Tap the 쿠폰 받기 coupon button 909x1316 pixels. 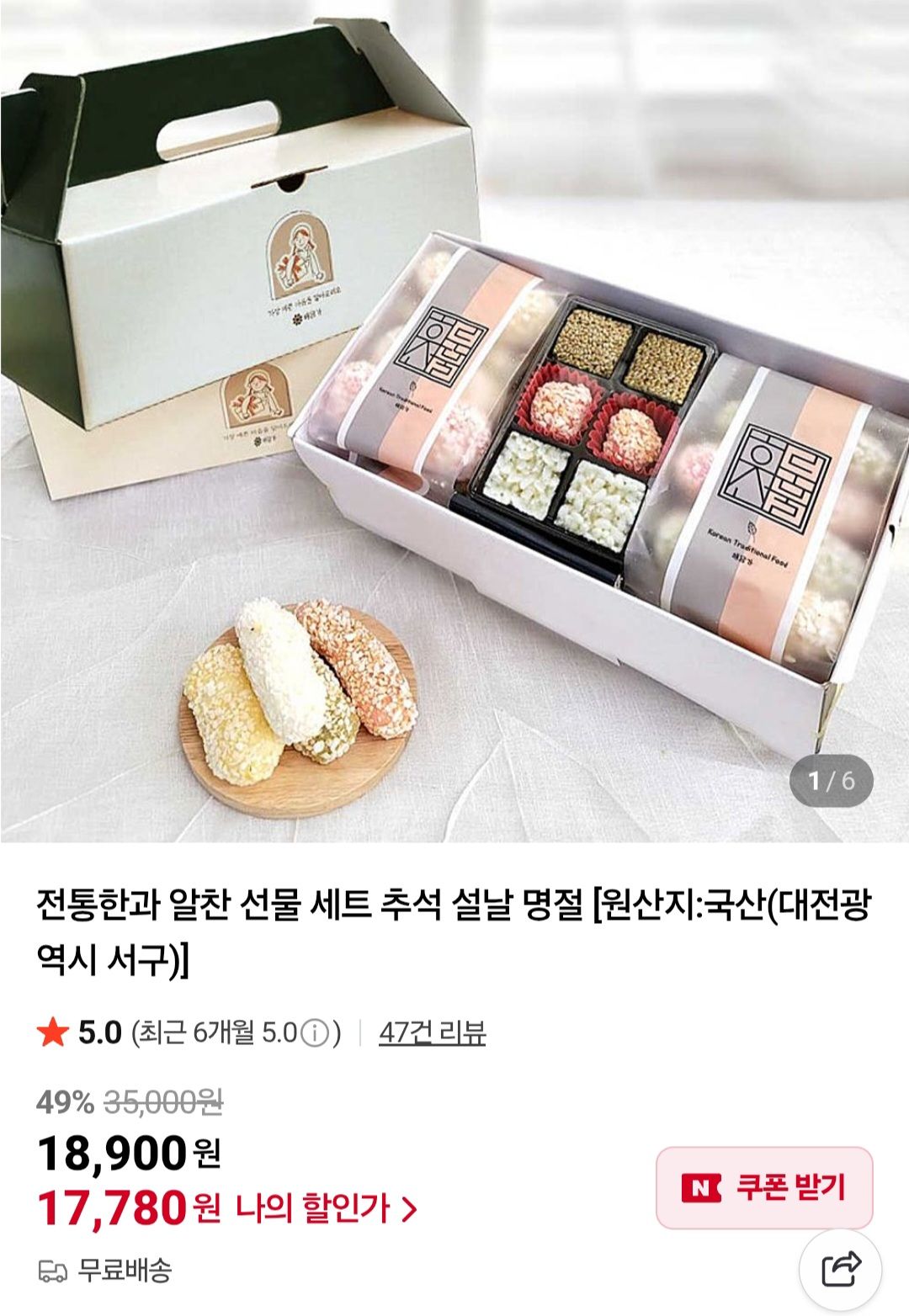pos(764,1187)
